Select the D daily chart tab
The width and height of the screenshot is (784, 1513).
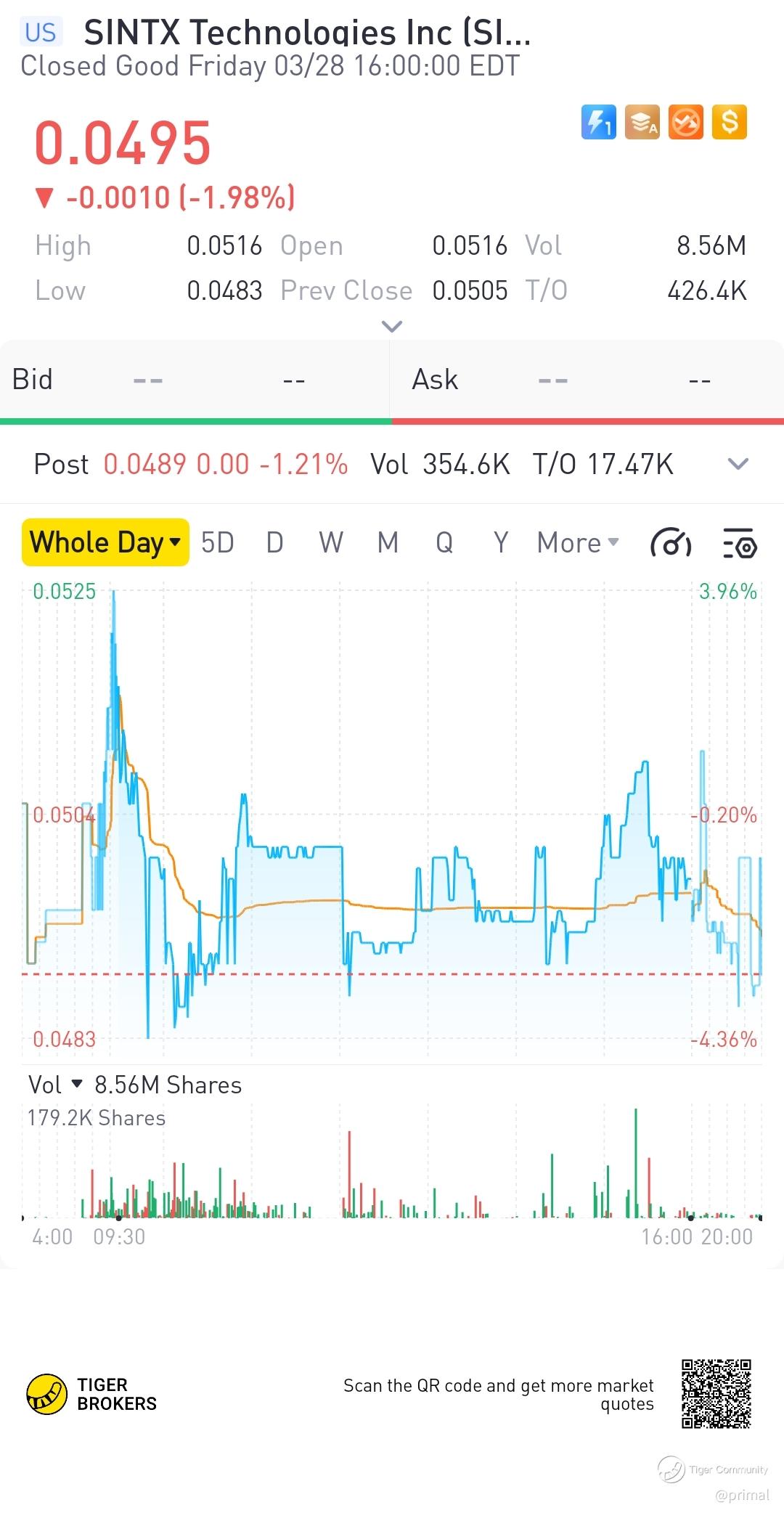pyautogui.click(x=274, y=542)
